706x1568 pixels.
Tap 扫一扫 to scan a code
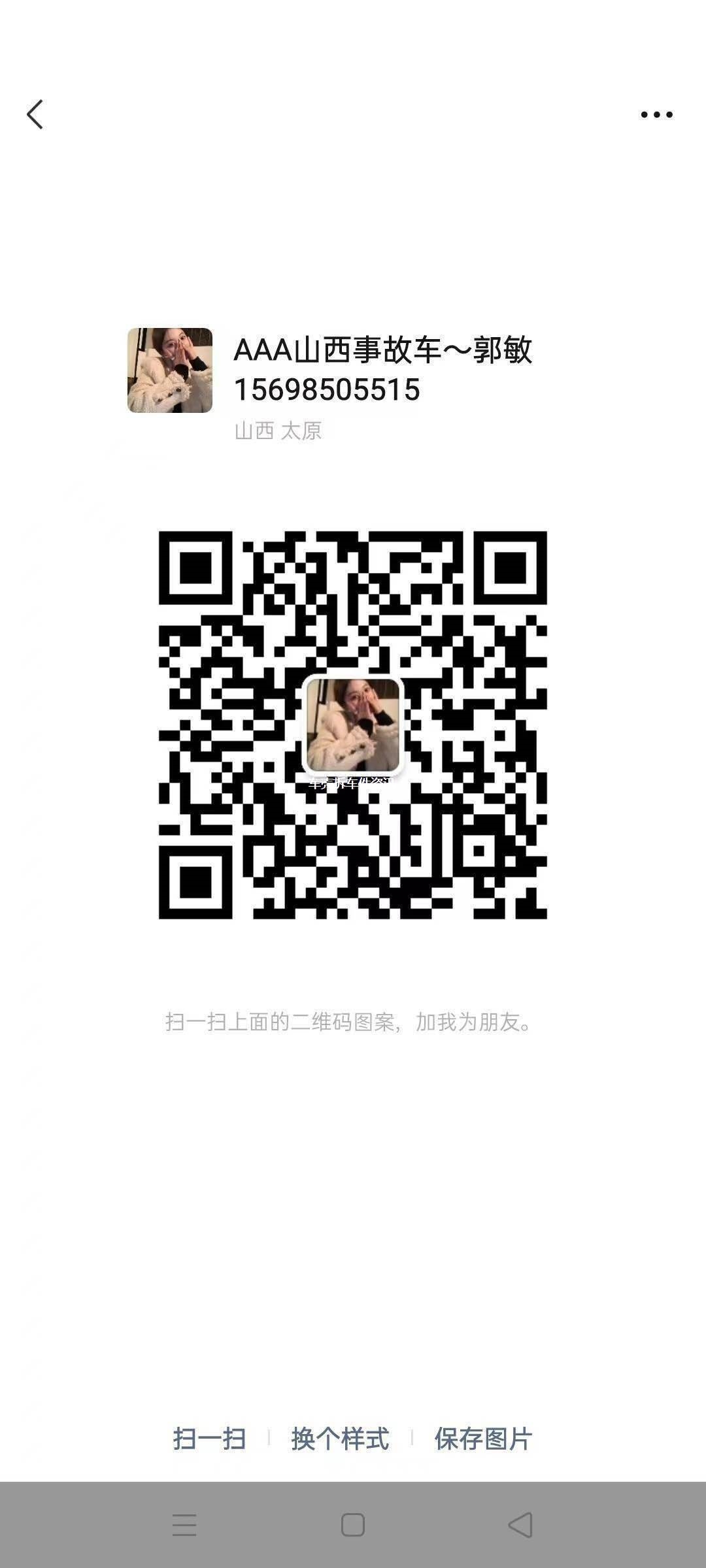(209, 1439)
